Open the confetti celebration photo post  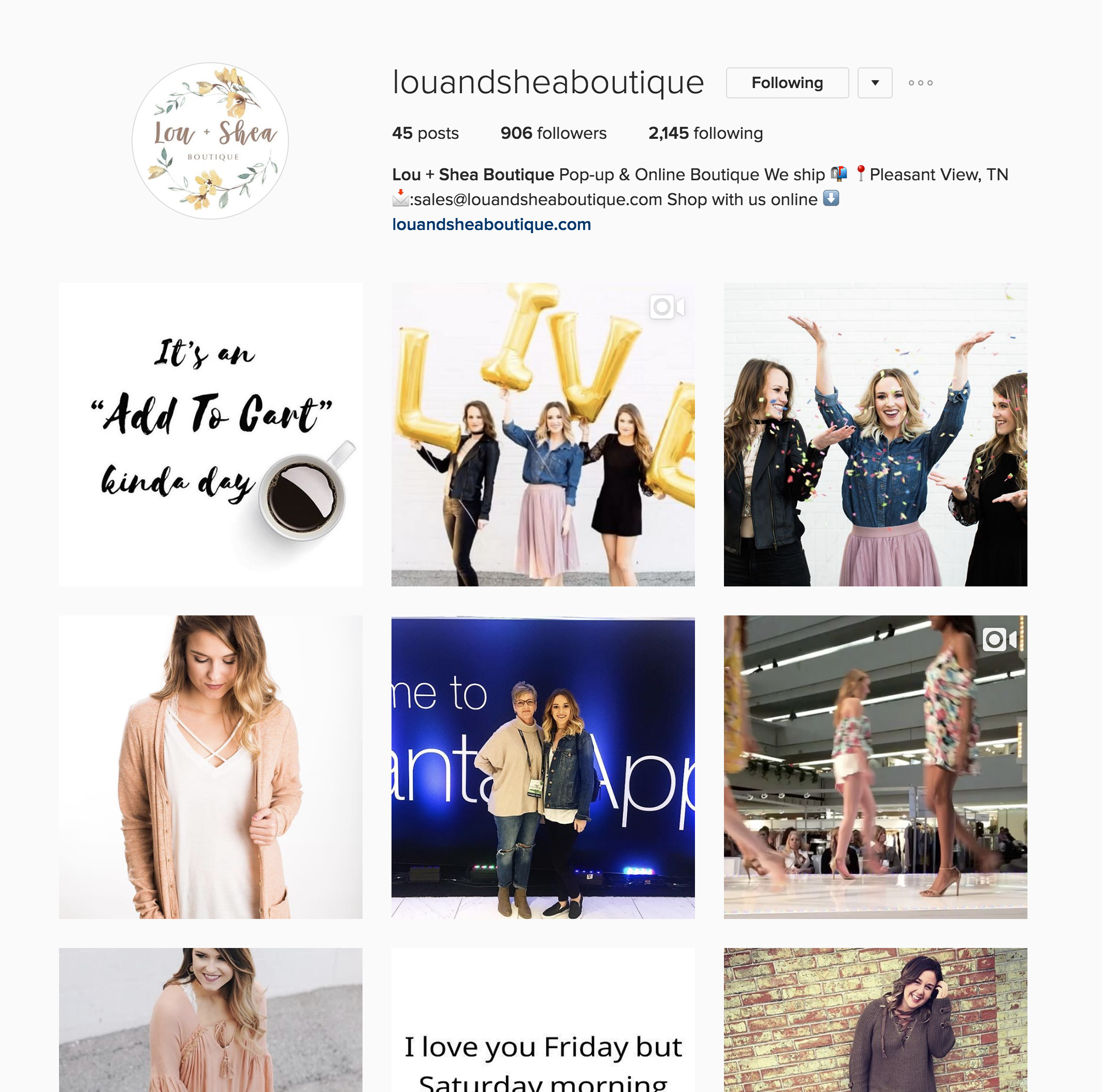(x=875, y=434)
